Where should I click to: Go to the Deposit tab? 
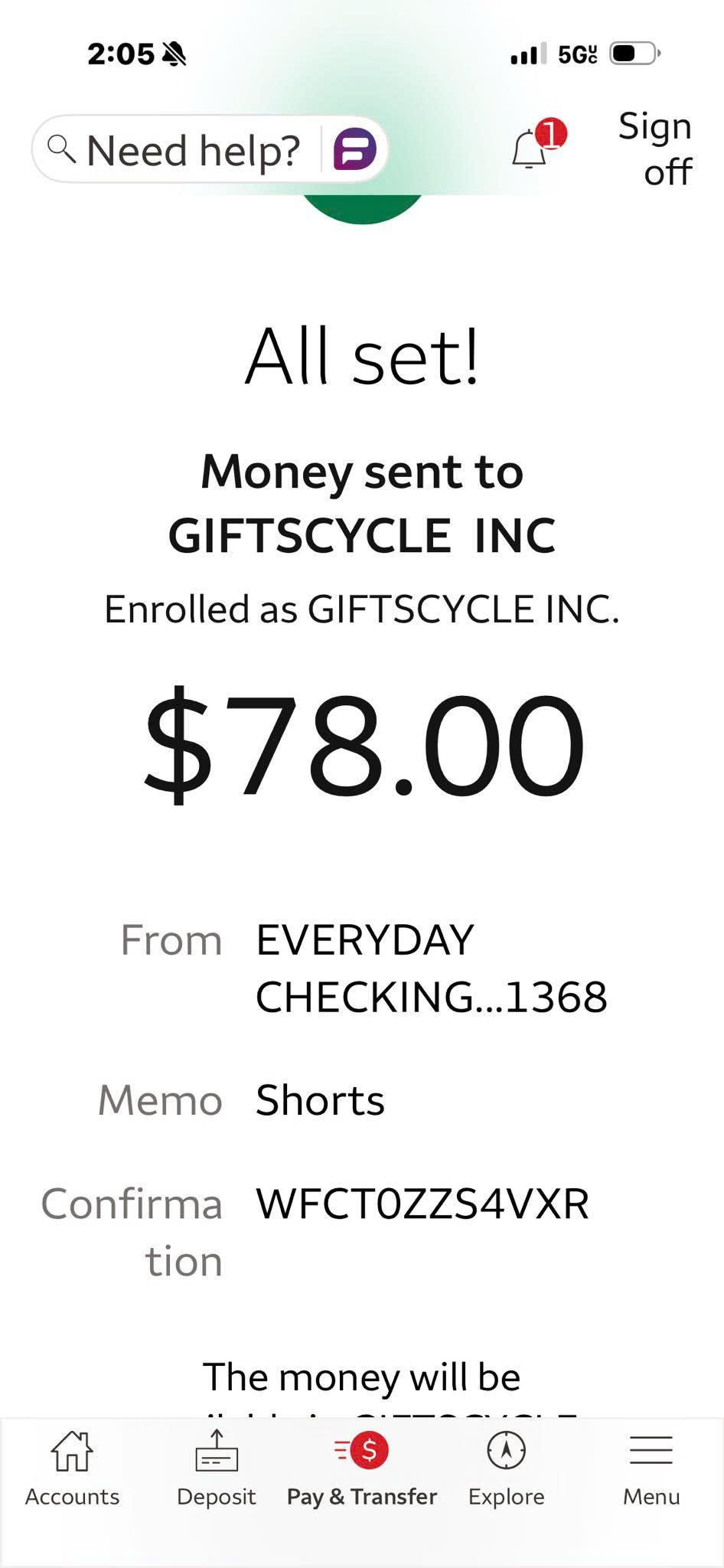point(217,1470)
